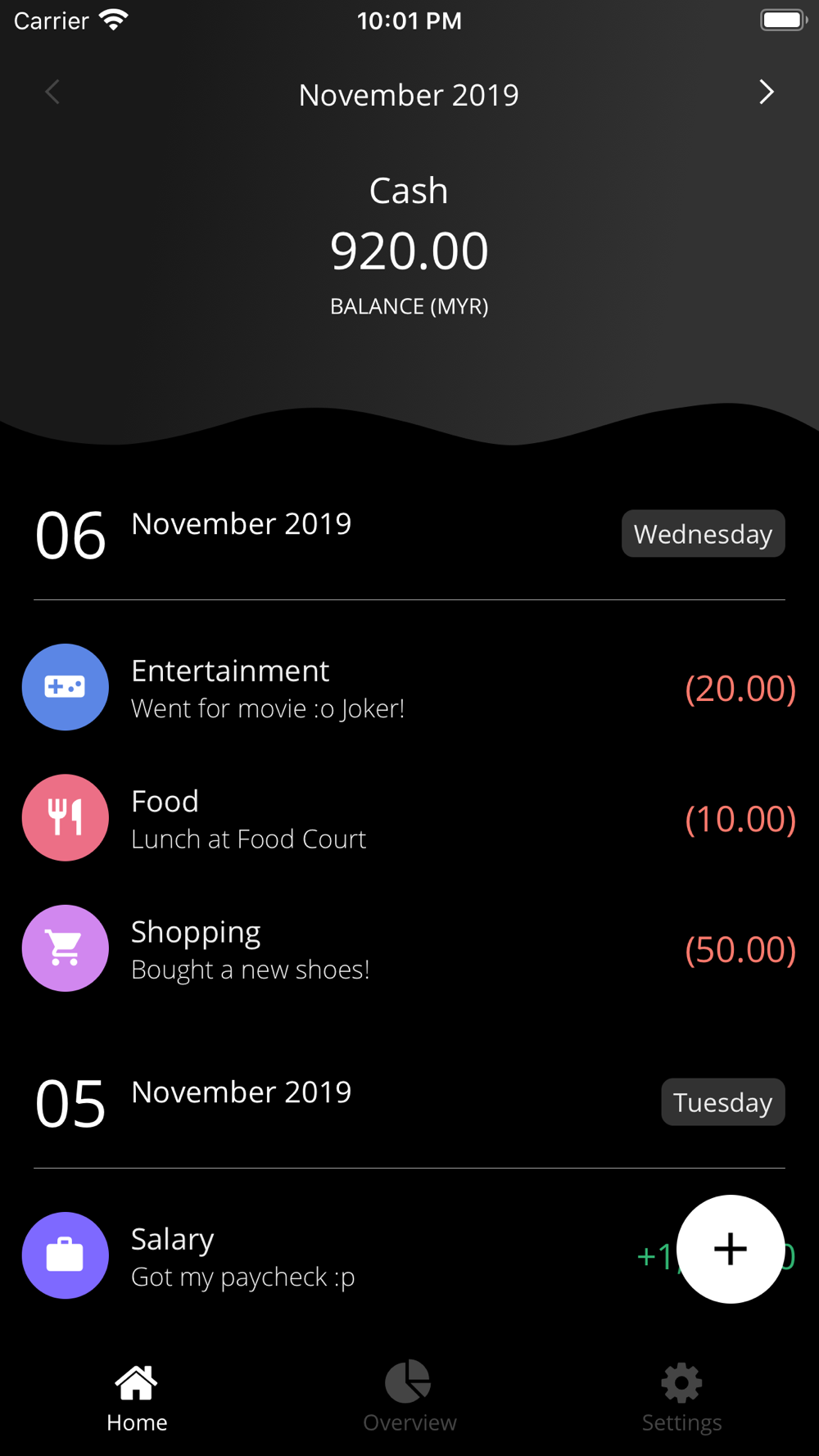Go to the next month

(766, 93)
